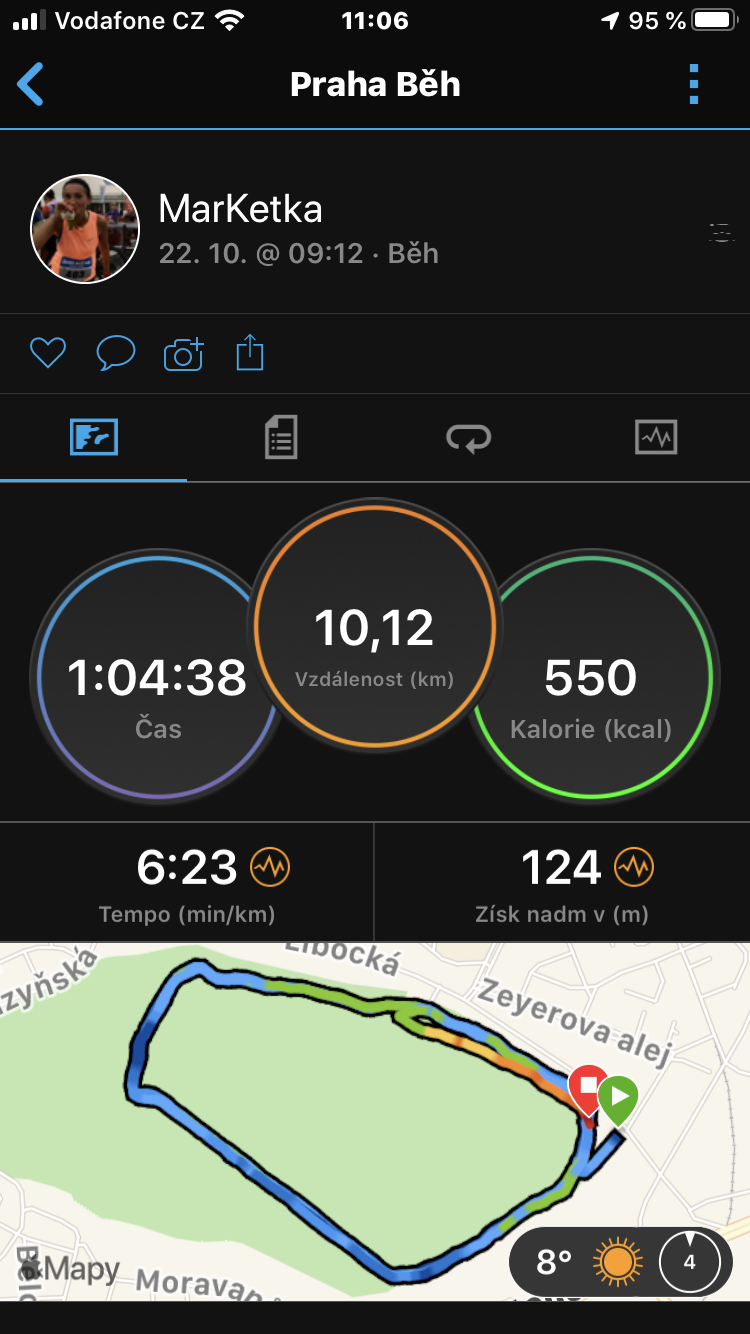Switch to the stats details tab
This screenshot has height=1334, width=750.
tap(281, 438)
